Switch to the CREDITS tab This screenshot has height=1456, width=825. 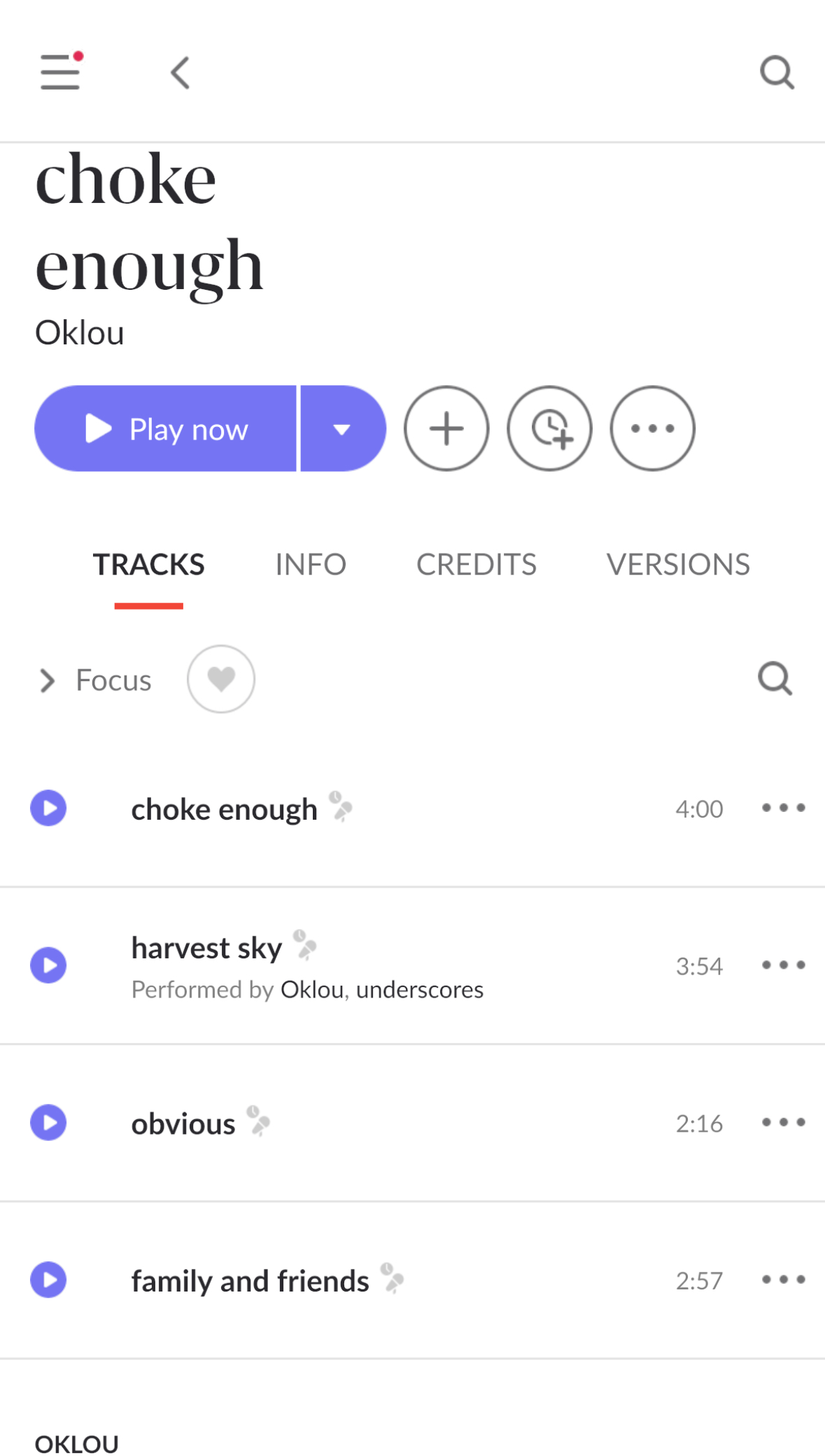click(x=477, y=564)
